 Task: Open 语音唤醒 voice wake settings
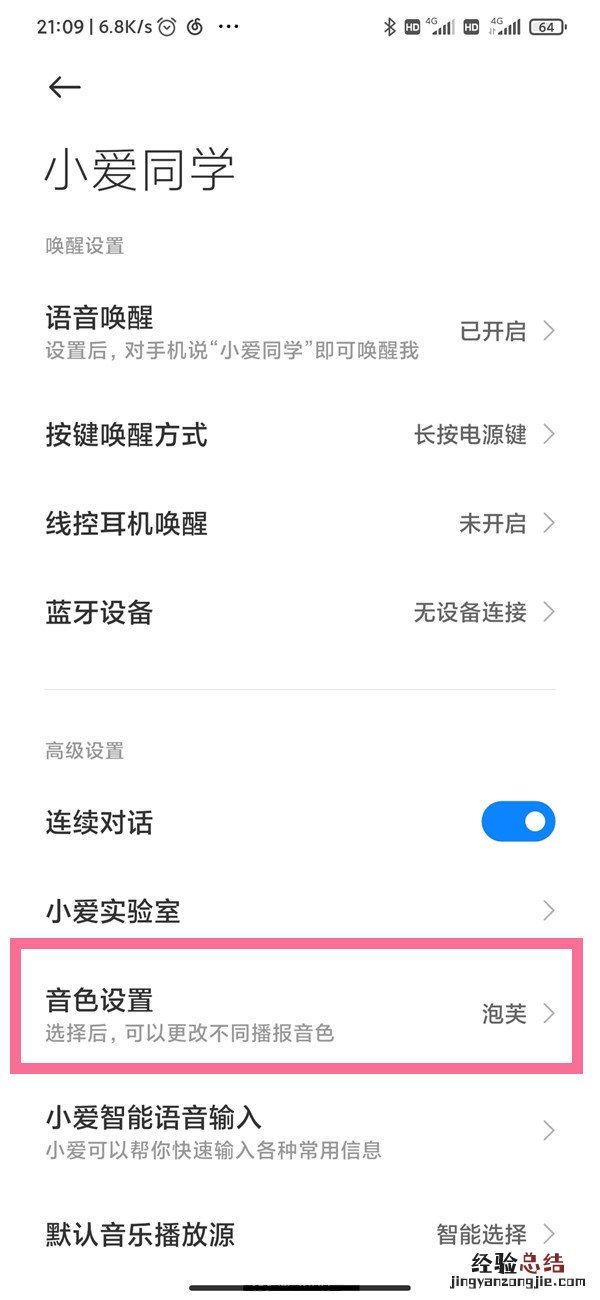pos(300,332)
